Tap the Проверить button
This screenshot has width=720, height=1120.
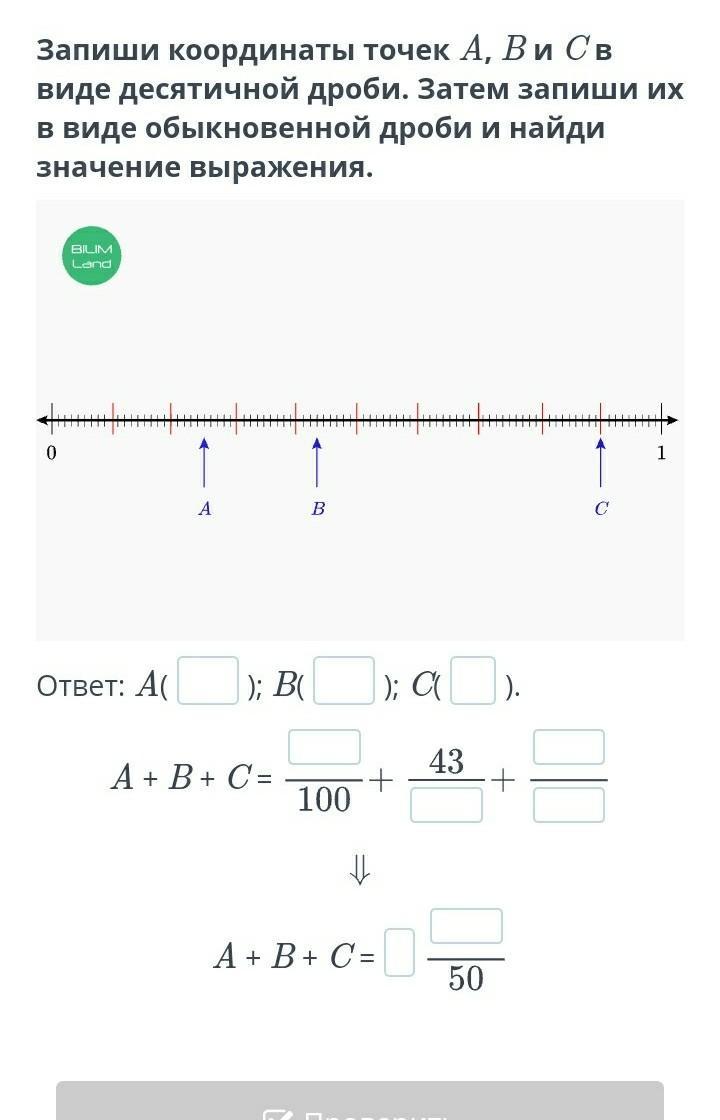(360, 1105)
